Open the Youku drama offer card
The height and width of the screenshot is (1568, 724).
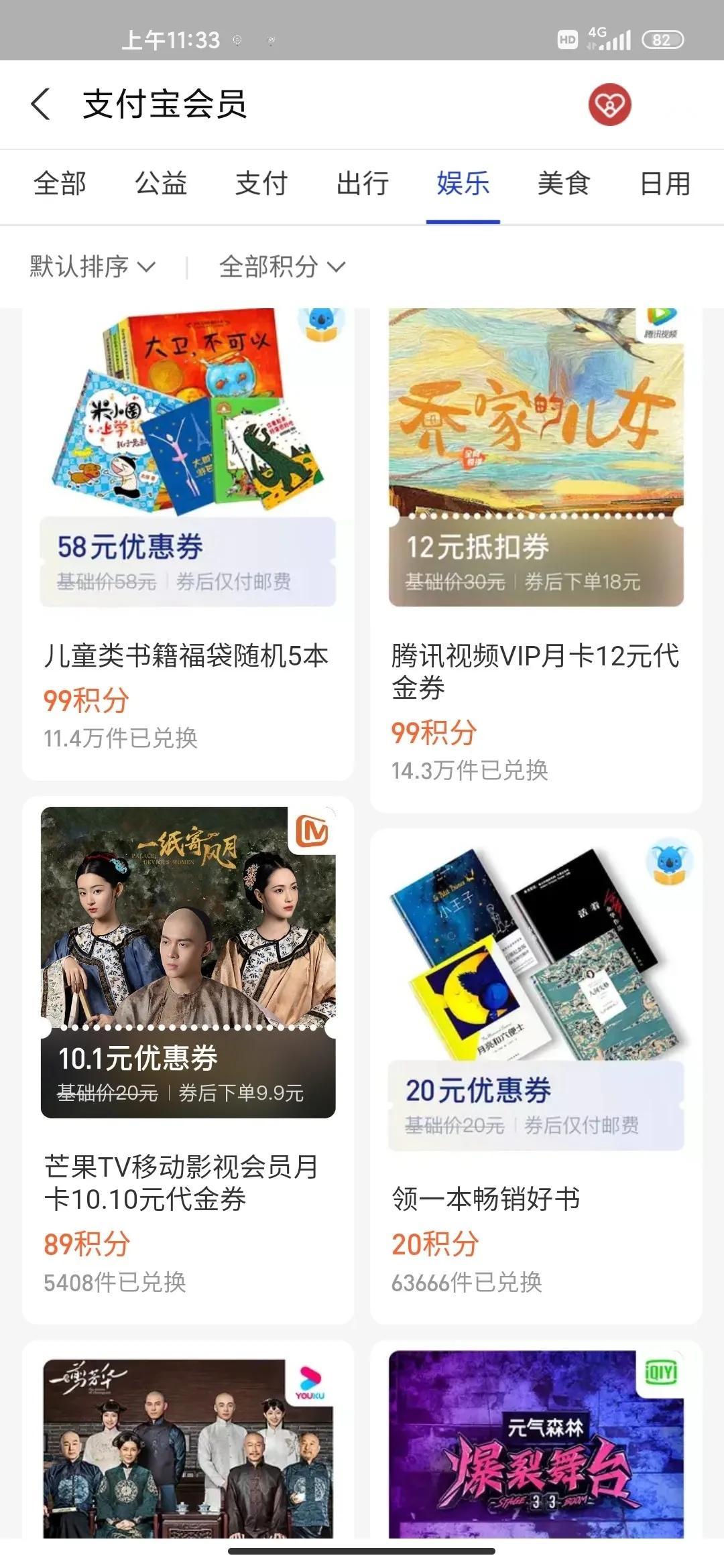188,1447
